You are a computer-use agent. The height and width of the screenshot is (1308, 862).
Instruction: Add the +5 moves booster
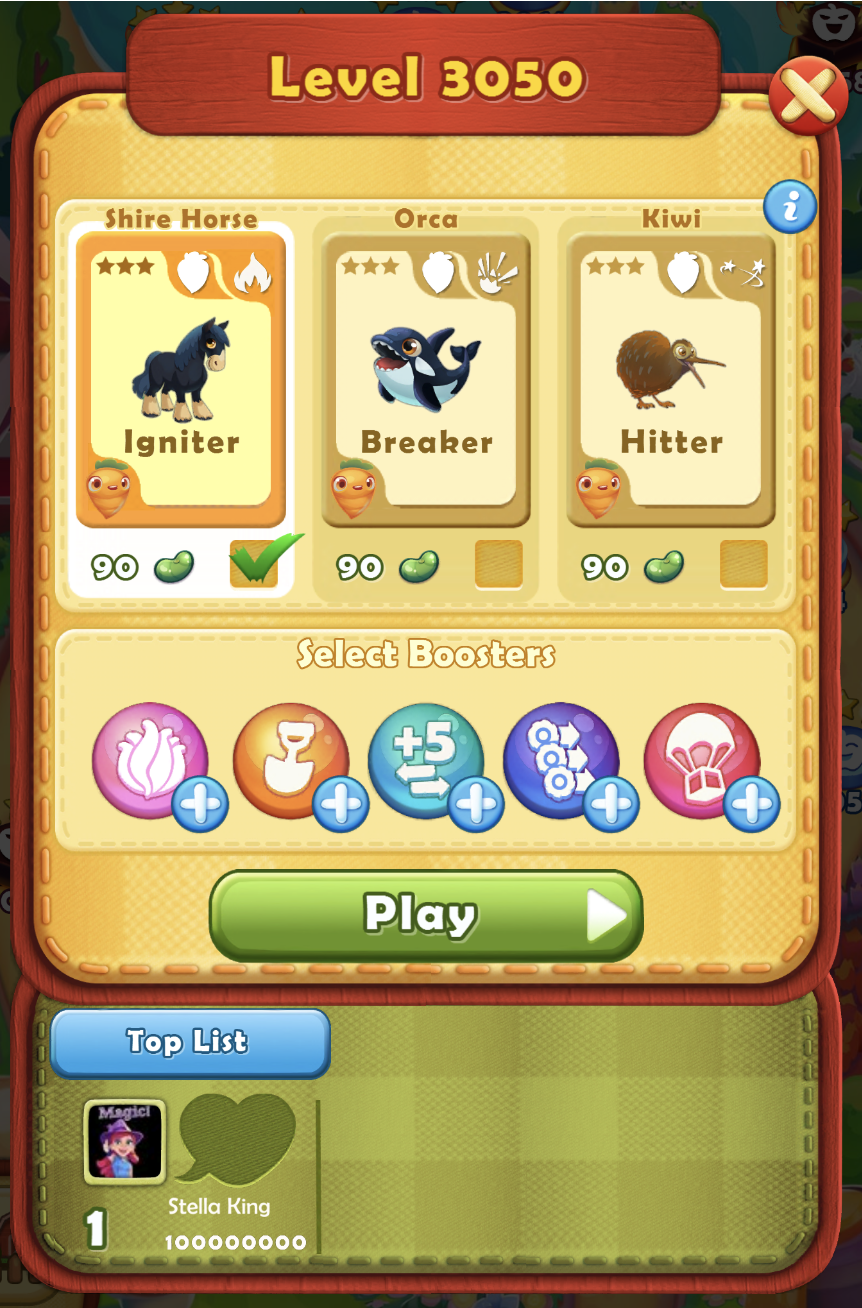(x=426, y=759)
